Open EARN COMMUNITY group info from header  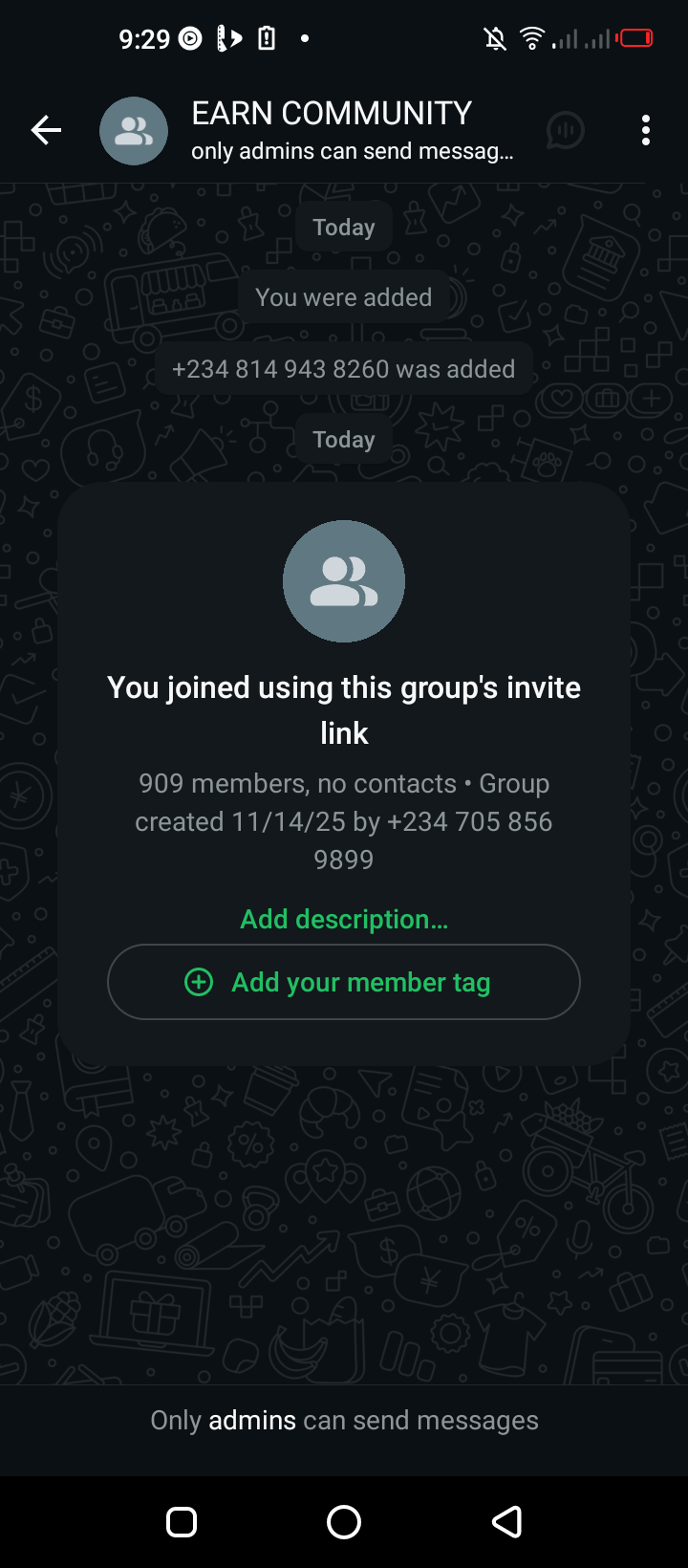click(331, 130)
